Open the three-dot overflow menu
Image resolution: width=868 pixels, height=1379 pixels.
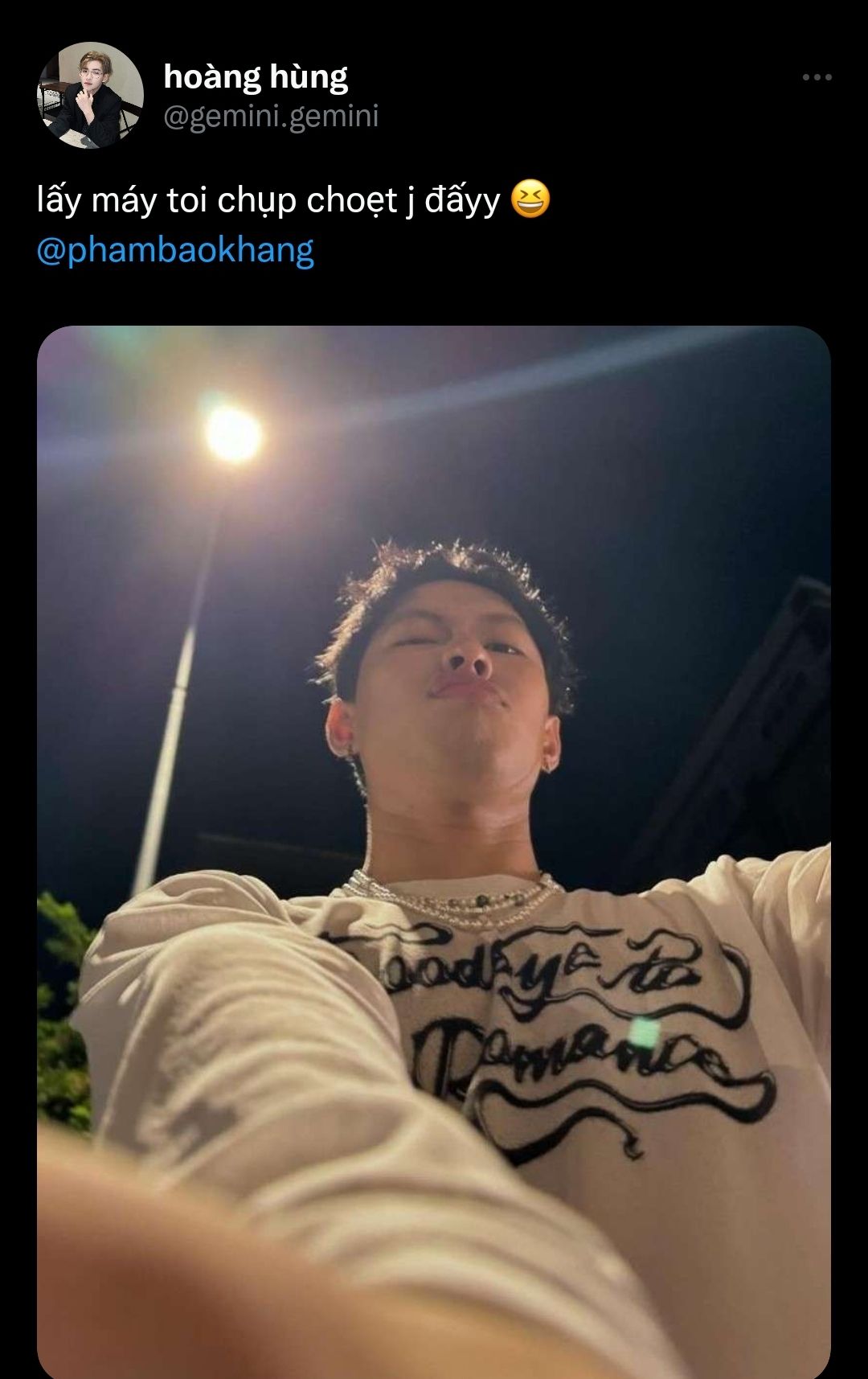[817, 78]
